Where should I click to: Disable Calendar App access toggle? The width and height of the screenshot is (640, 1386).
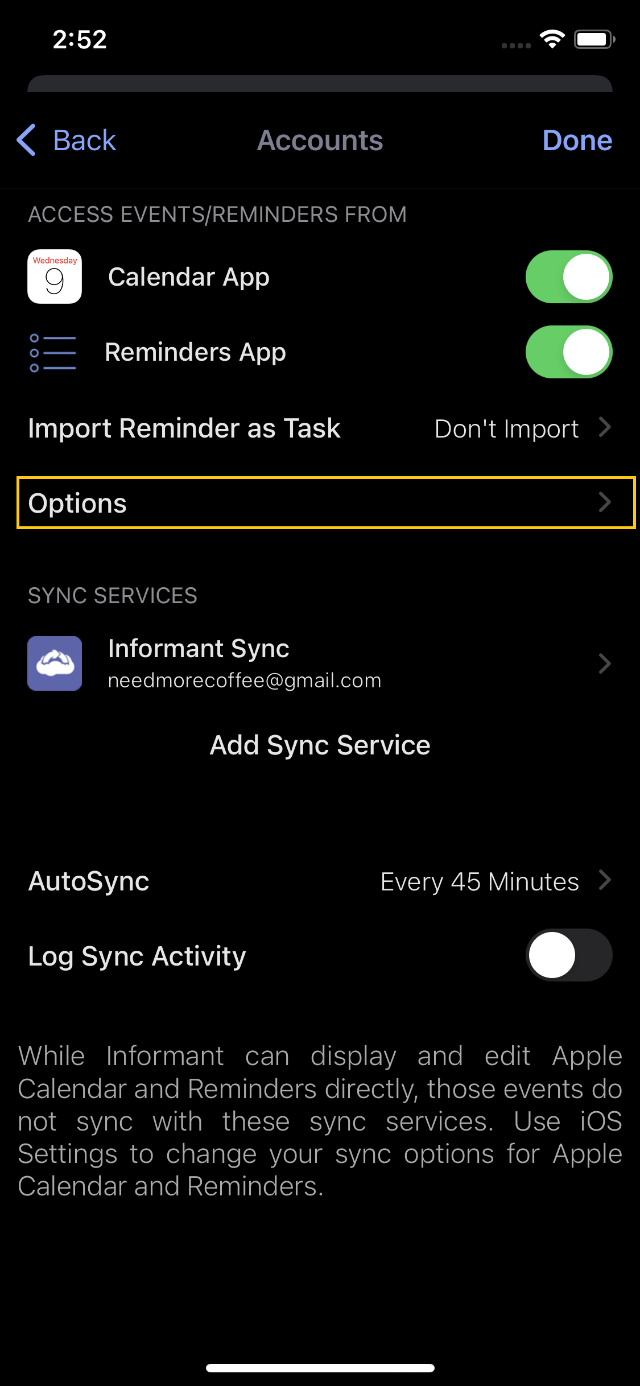tap(569, 277)
